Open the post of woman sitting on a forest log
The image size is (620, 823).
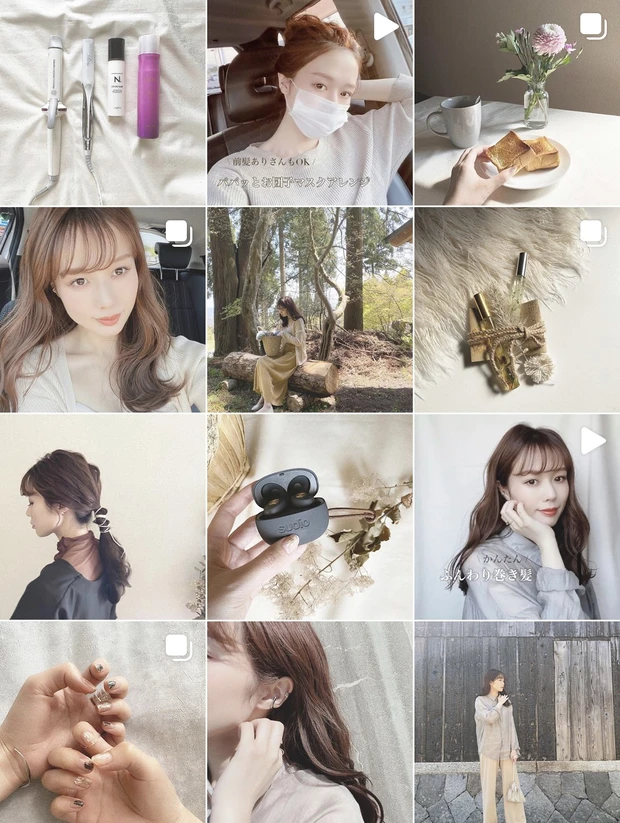pyautogui.click(x=310, y=309)
